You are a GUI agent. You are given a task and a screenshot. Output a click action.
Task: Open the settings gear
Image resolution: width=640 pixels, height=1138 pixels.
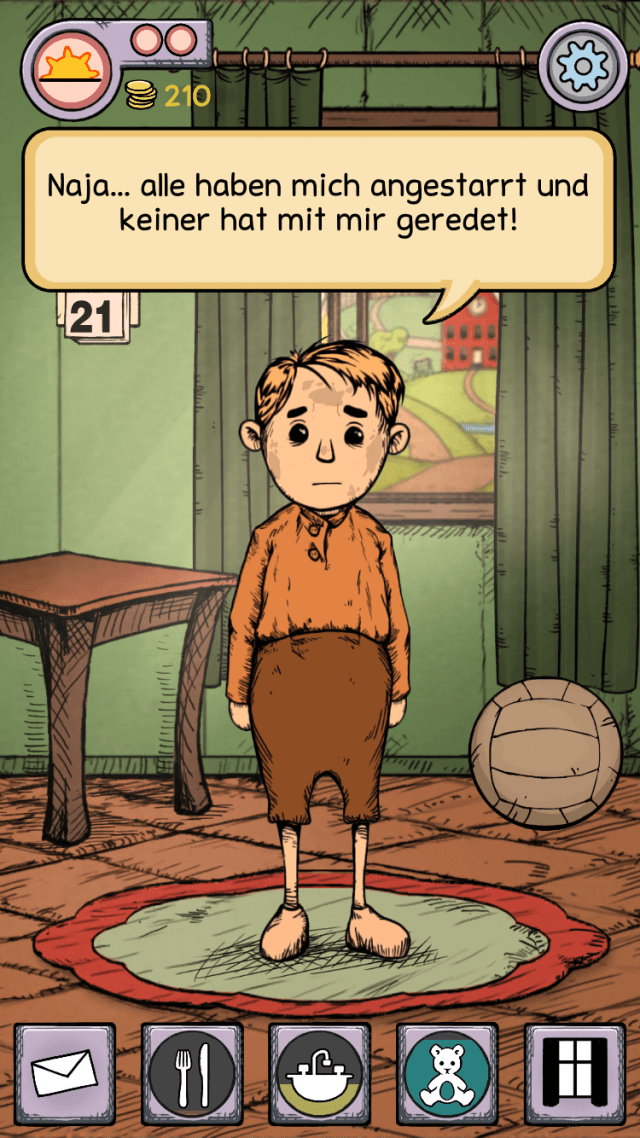[x=585, y=66]
